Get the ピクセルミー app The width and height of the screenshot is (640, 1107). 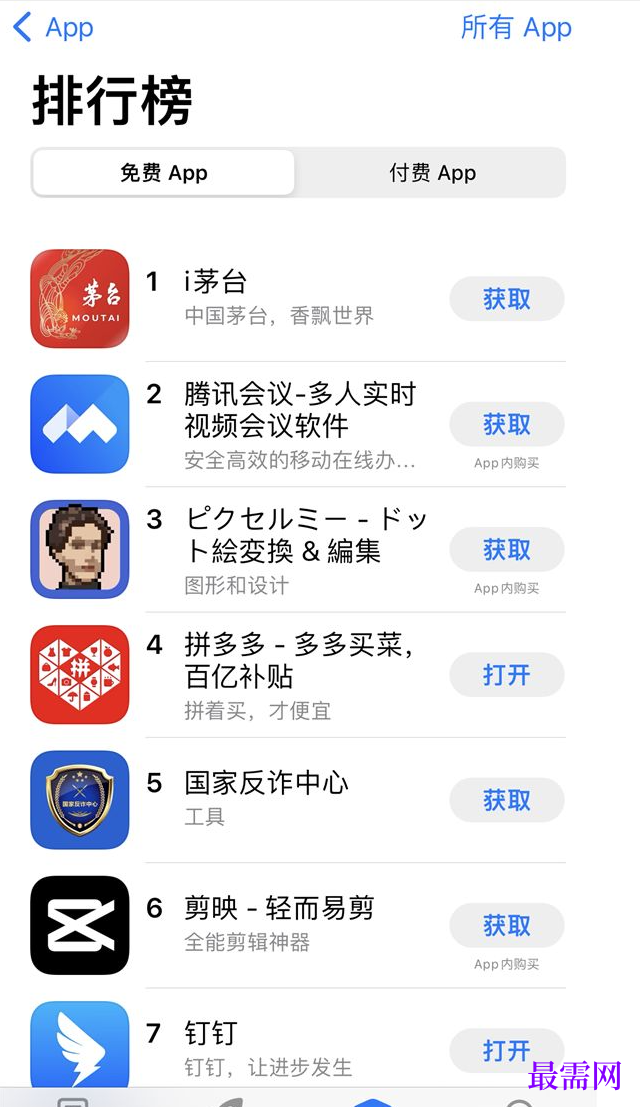[506, 550]
